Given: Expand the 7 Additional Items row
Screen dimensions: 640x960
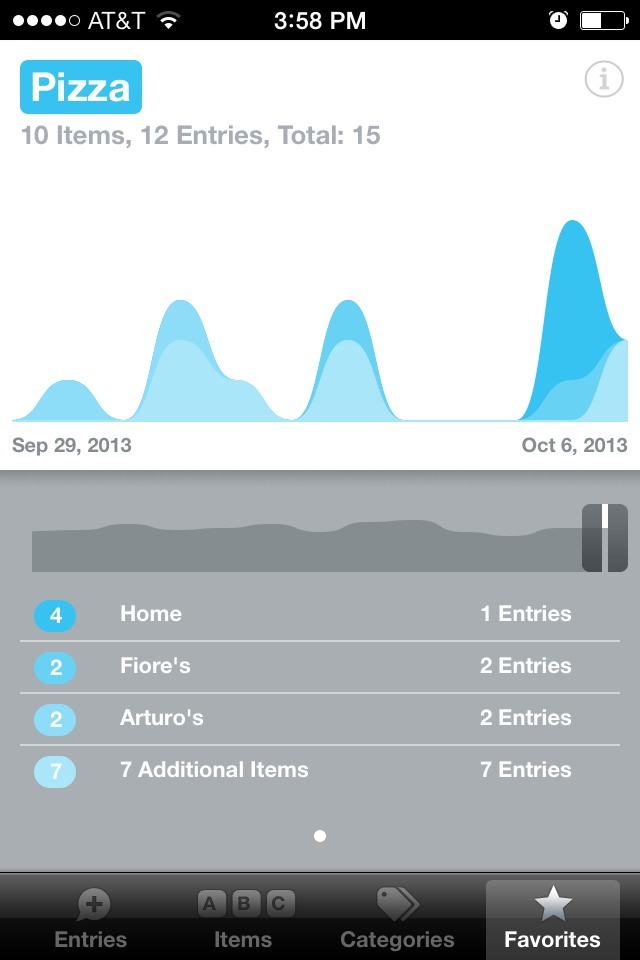Looking at the screenshot, I should (x=320, y=770).
